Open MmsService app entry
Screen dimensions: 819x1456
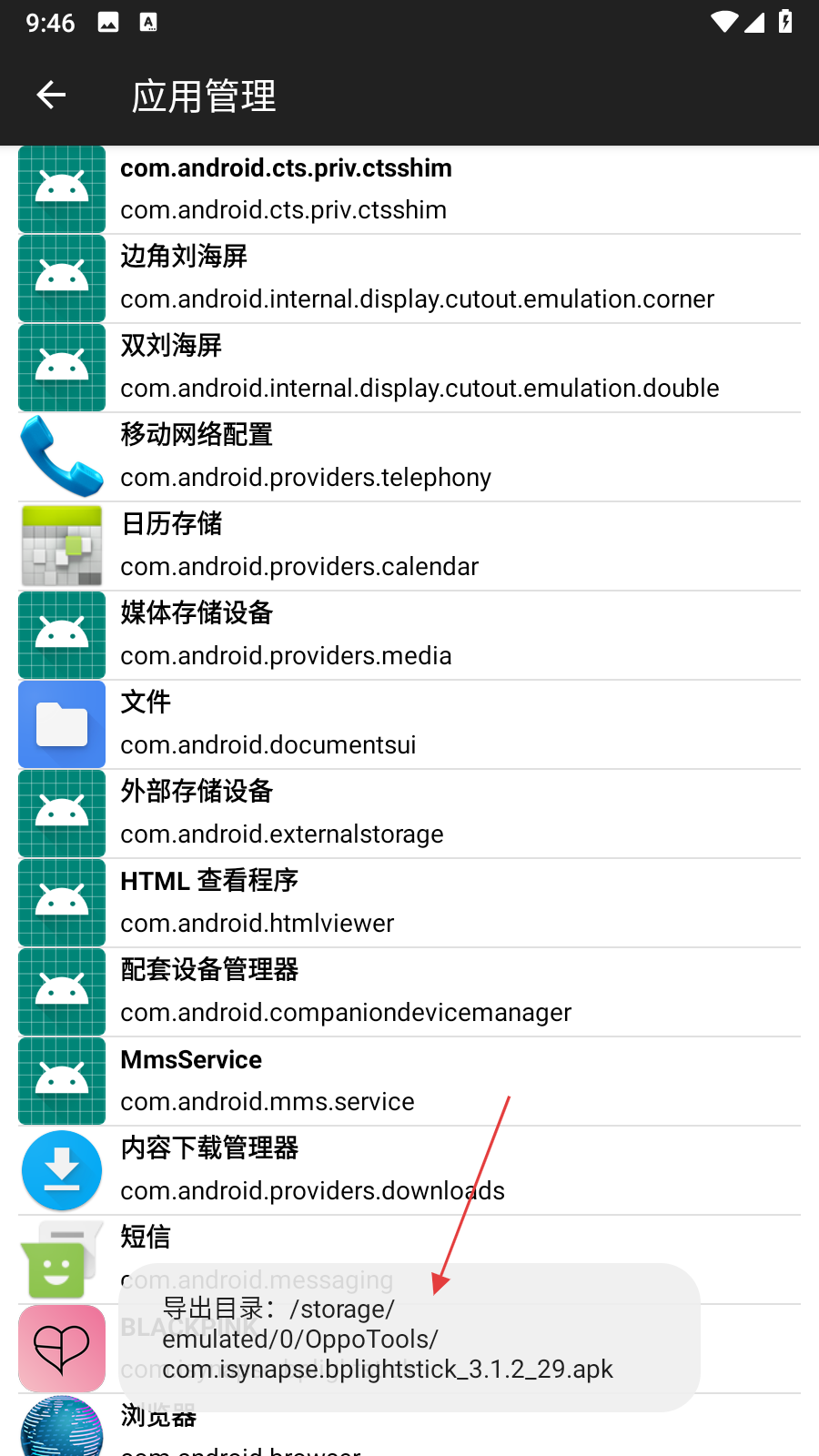(x=409, y=1081)
